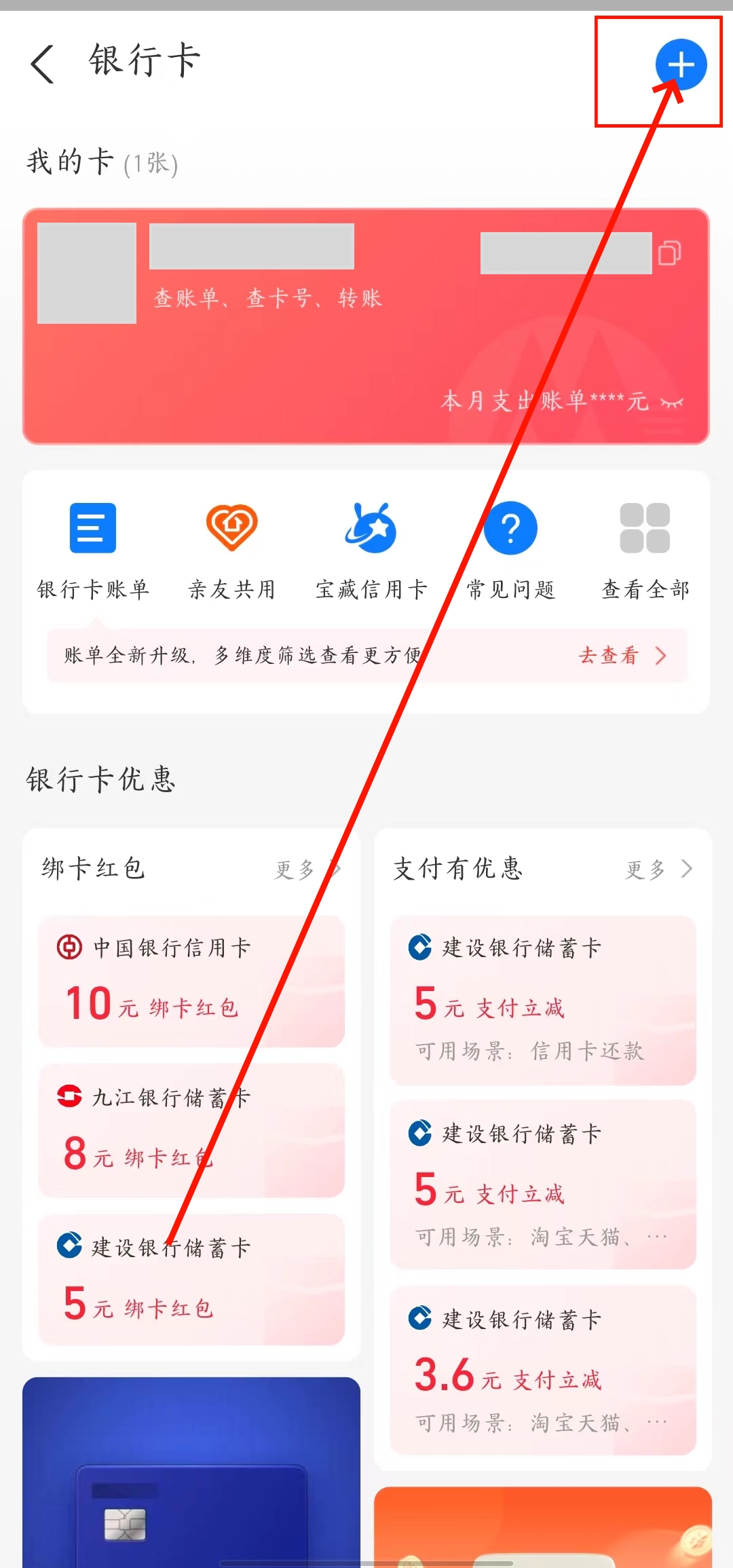Tap 去查看 on the bill upgrade notice

622,656
